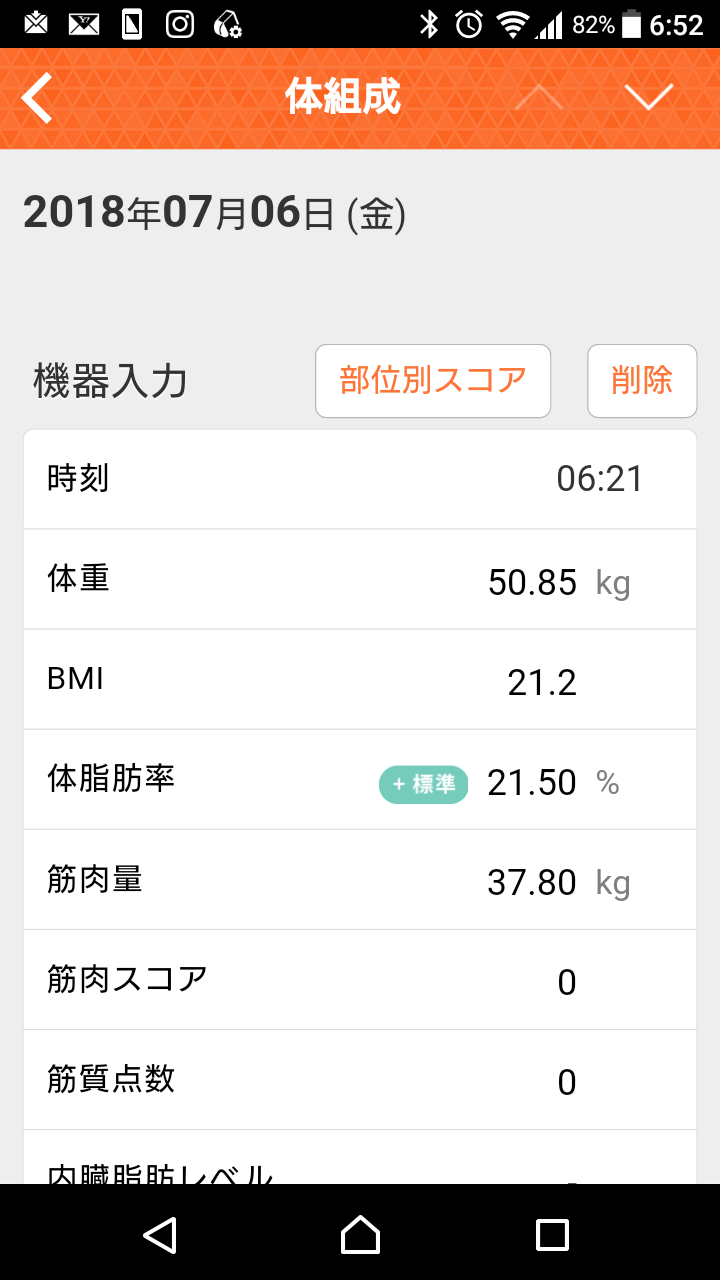Tap the down chevron in the header
The width and height of the screenshot is (720, 1280).
point(649,97)
